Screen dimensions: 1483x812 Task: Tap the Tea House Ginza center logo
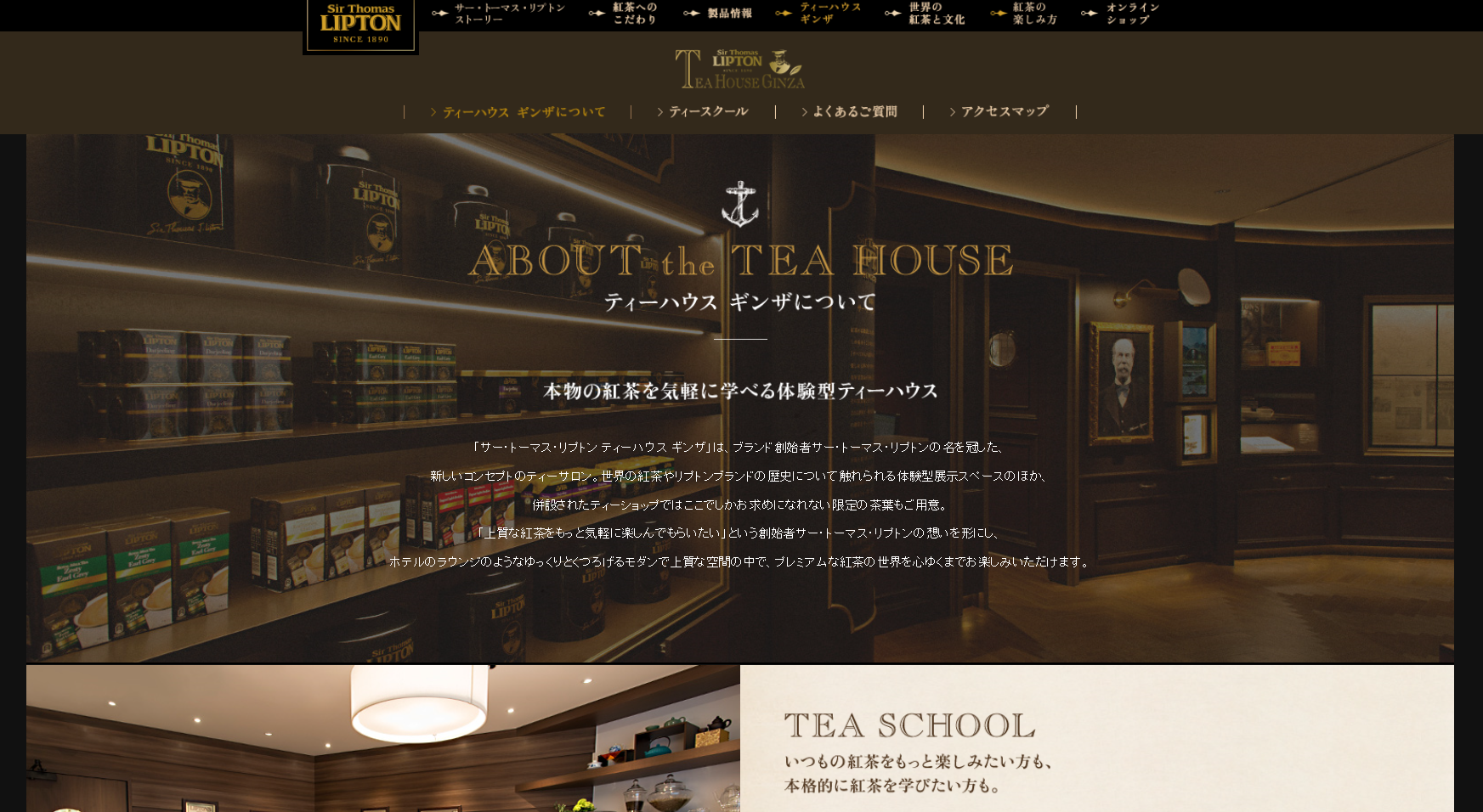pos(740,69)
